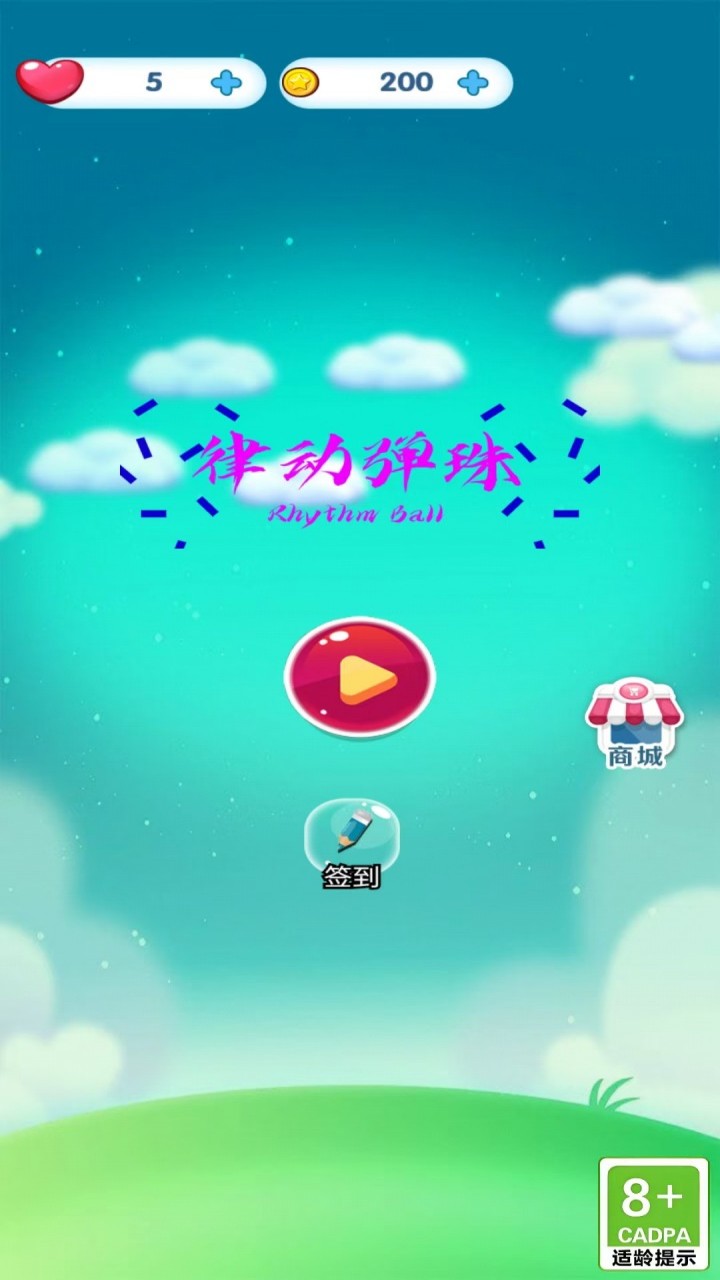View the CADPA 8+ age rating notice
The height and width of the screenshot is (1280, 720).
[653, 1212]
